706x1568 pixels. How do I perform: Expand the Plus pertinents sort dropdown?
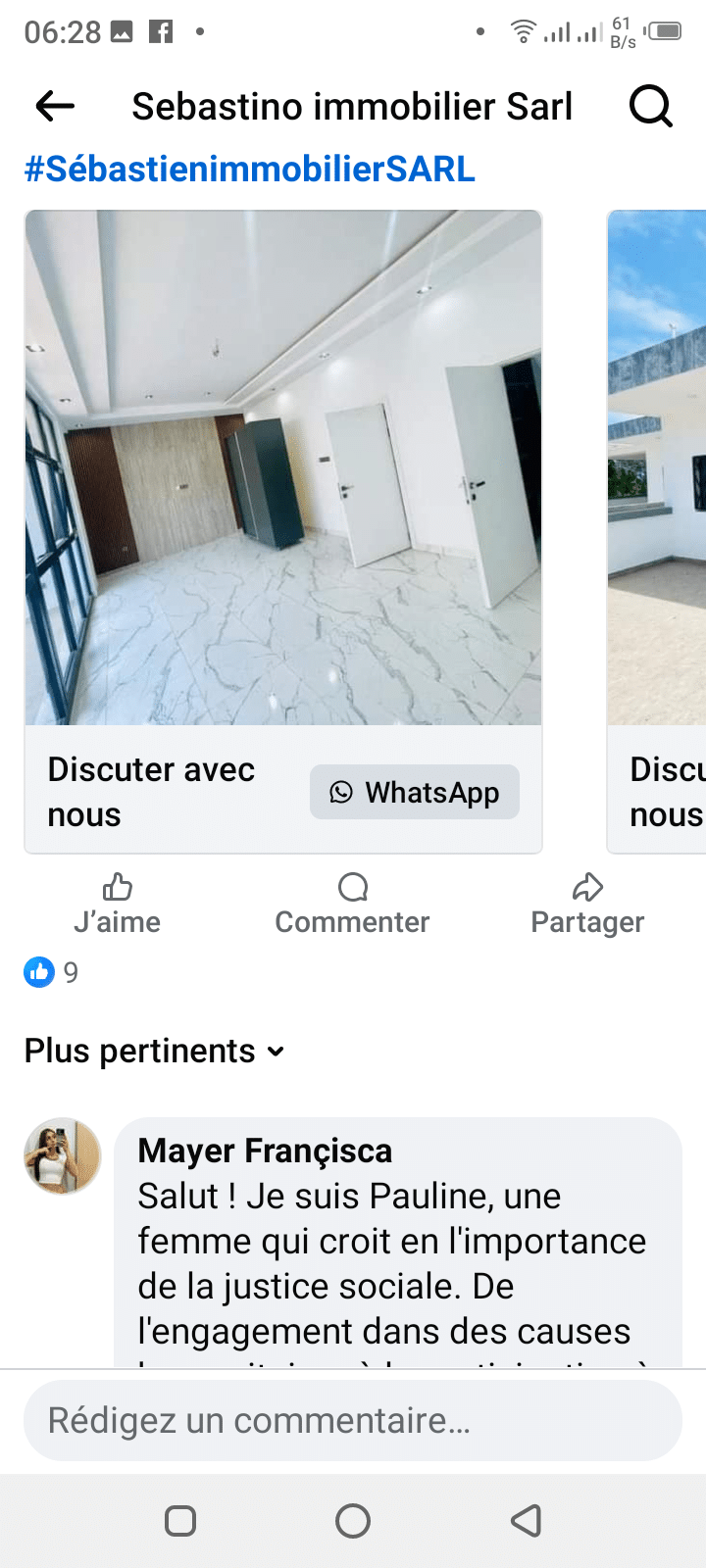[x=155, y=1051]
